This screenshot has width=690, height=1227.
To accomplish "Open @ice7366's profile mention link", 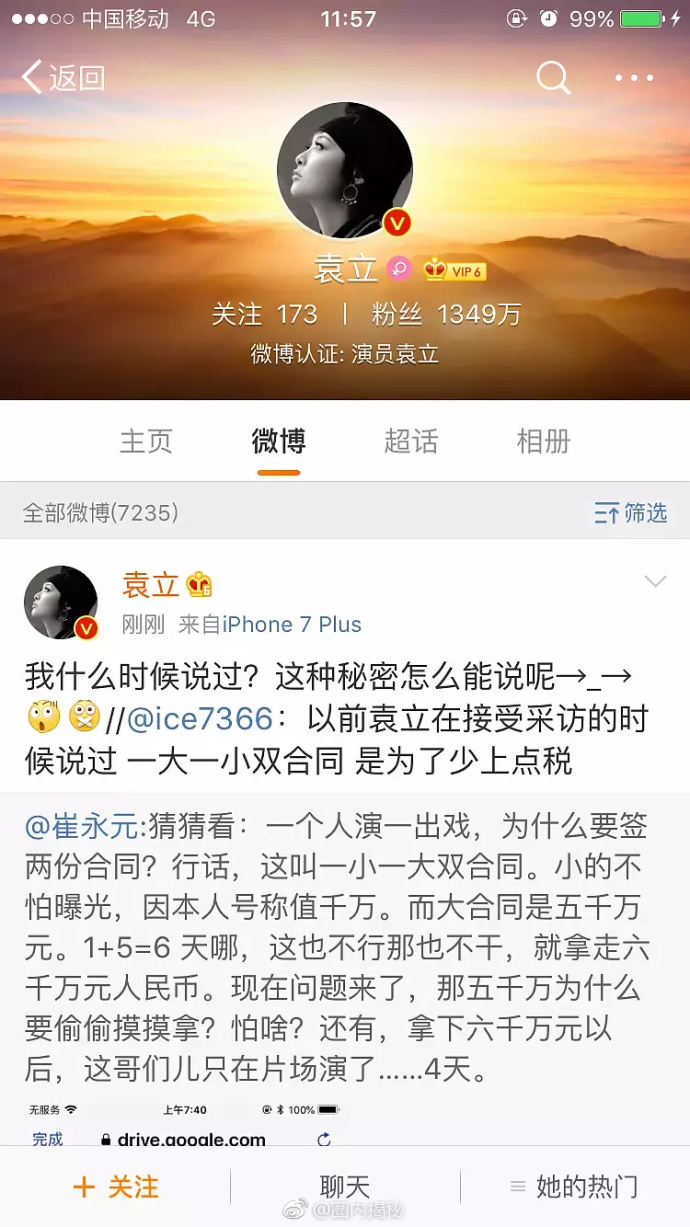I will (x=200, y=719).
